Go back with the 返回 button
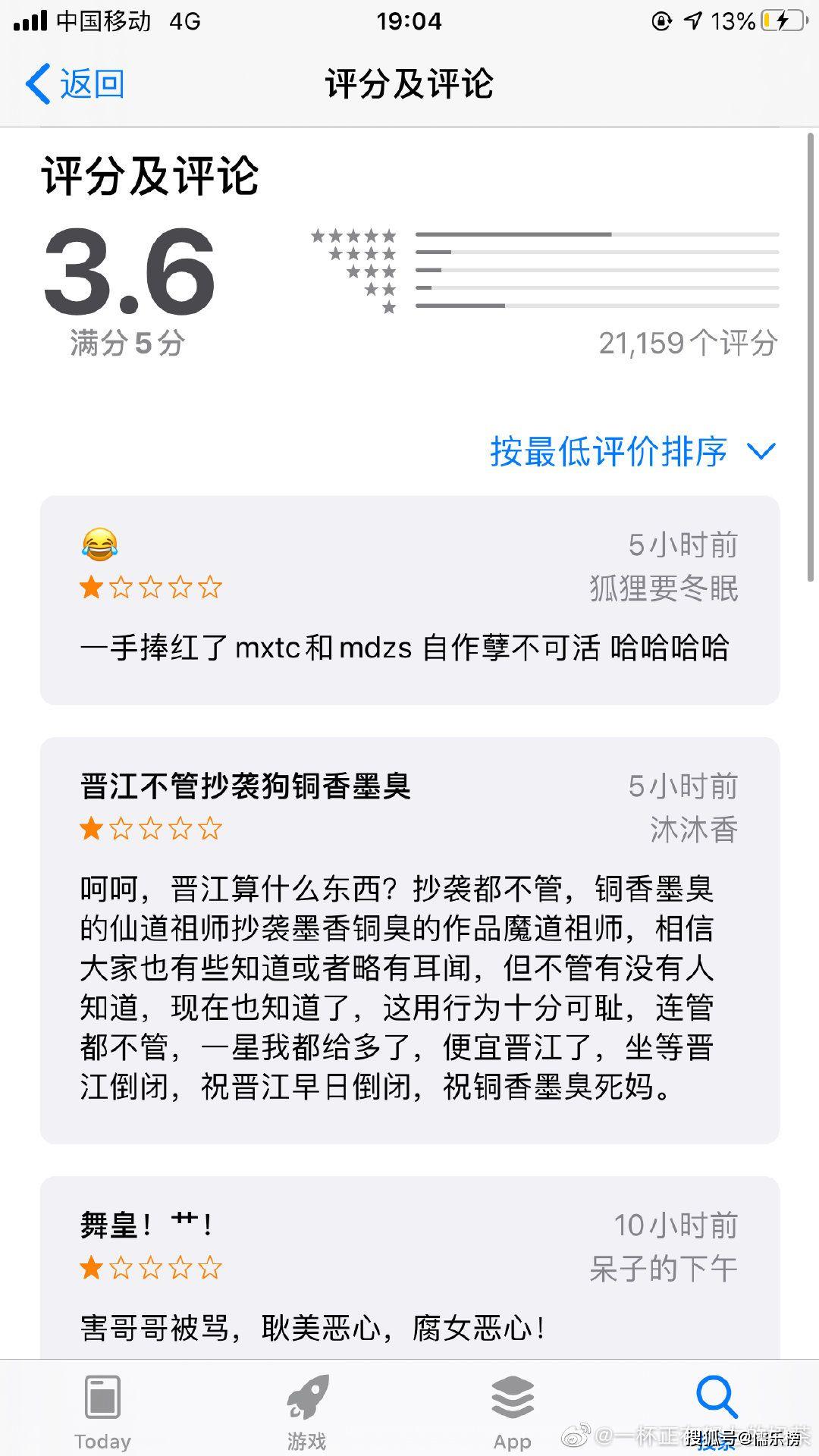 tap(76, 83)
